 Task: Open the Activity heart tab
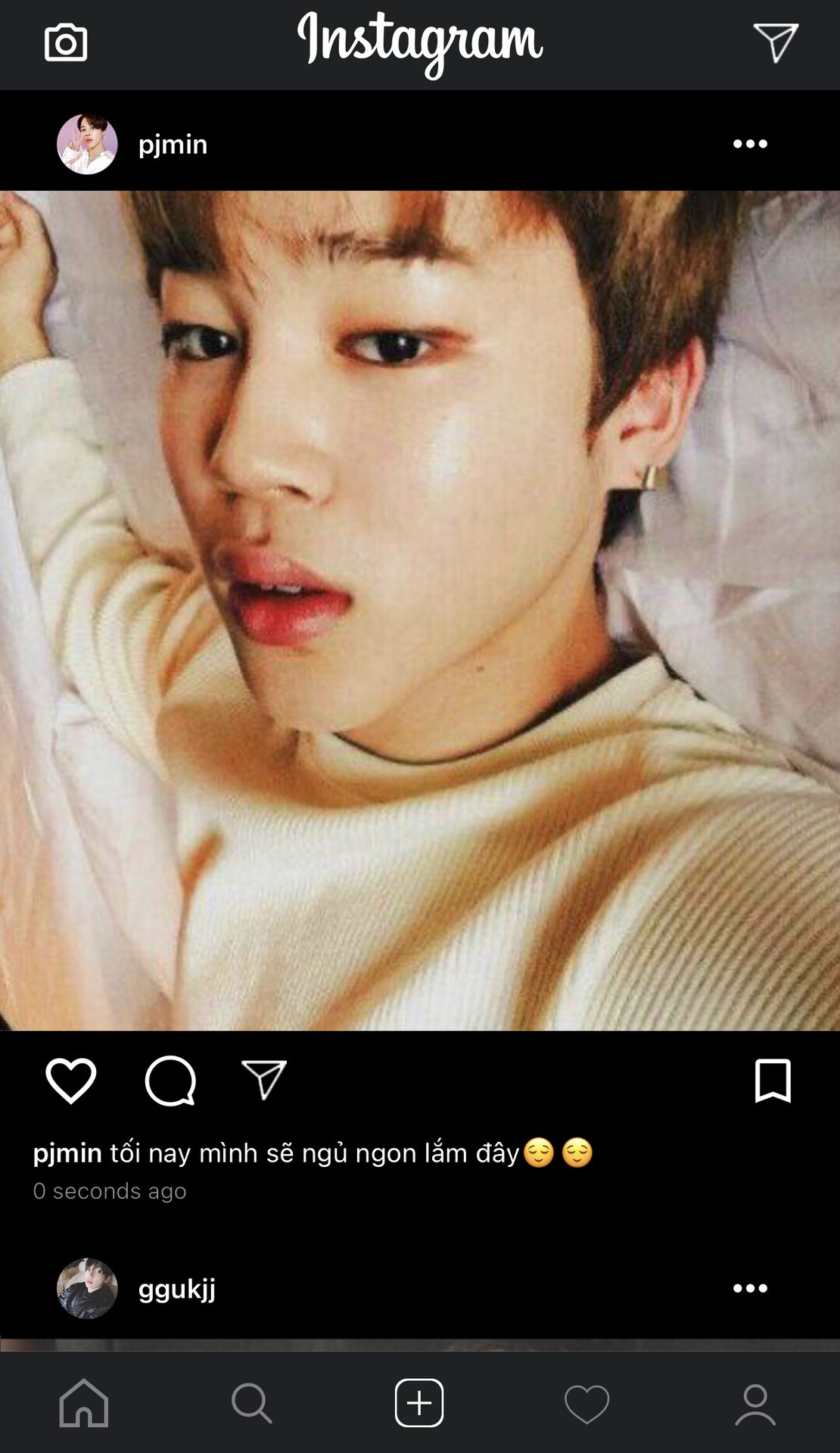click(x=587, y=1404)
